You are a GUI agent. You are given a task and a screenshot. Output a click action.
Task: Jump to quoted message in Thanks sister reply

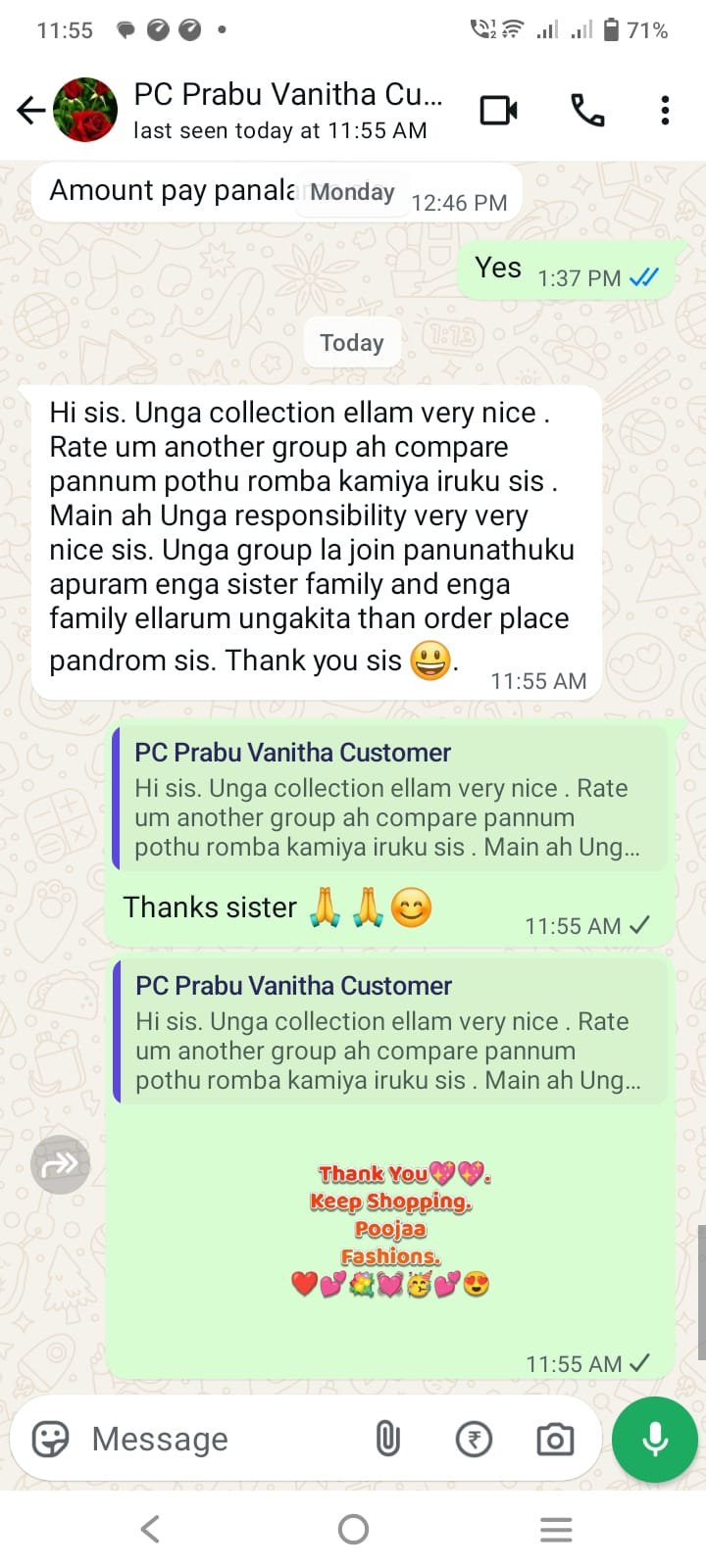[x=390, y=799]
